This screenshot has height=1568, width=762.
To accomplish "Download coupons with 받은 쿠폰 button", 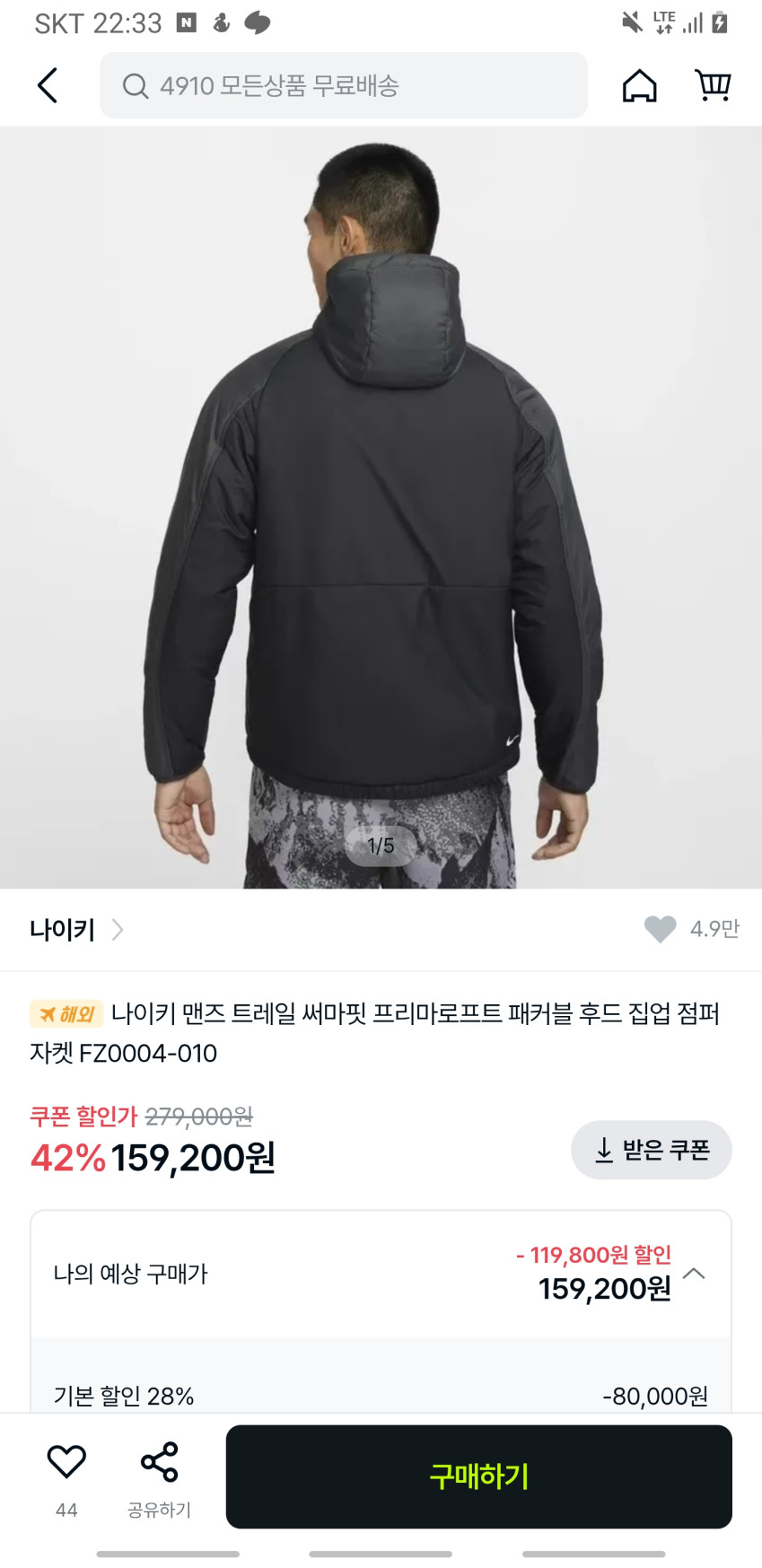I will 651,1150.
